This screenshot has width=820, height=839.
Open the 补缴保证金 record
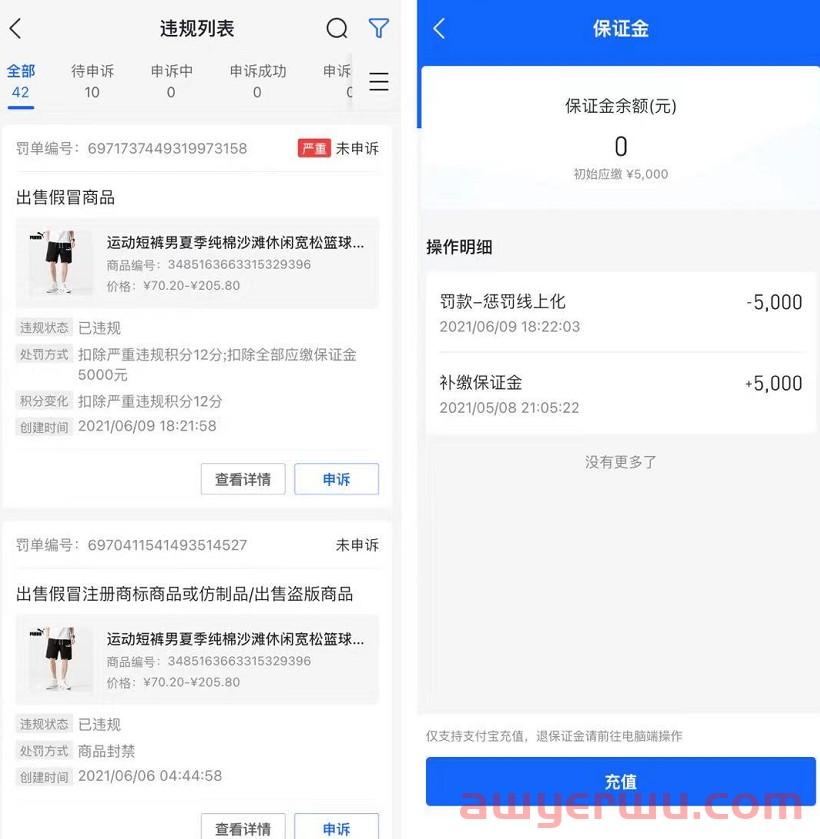click(620, 394)
